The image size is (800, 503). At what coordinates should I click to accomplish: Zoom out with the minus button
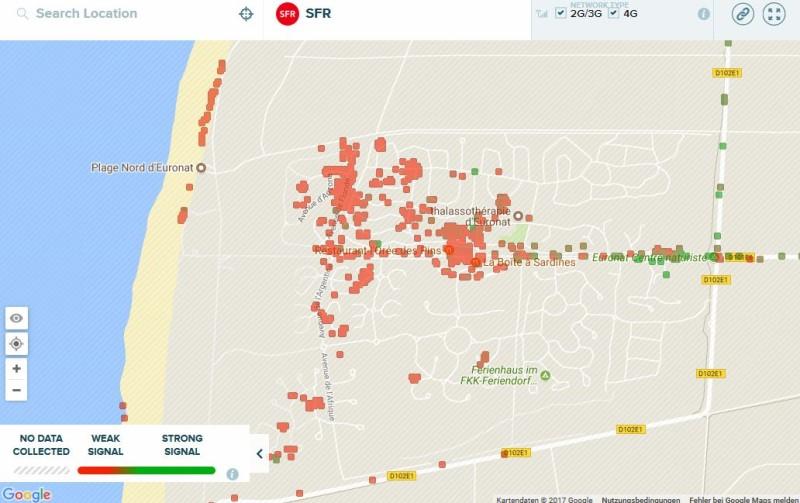[x=16, y=391]
